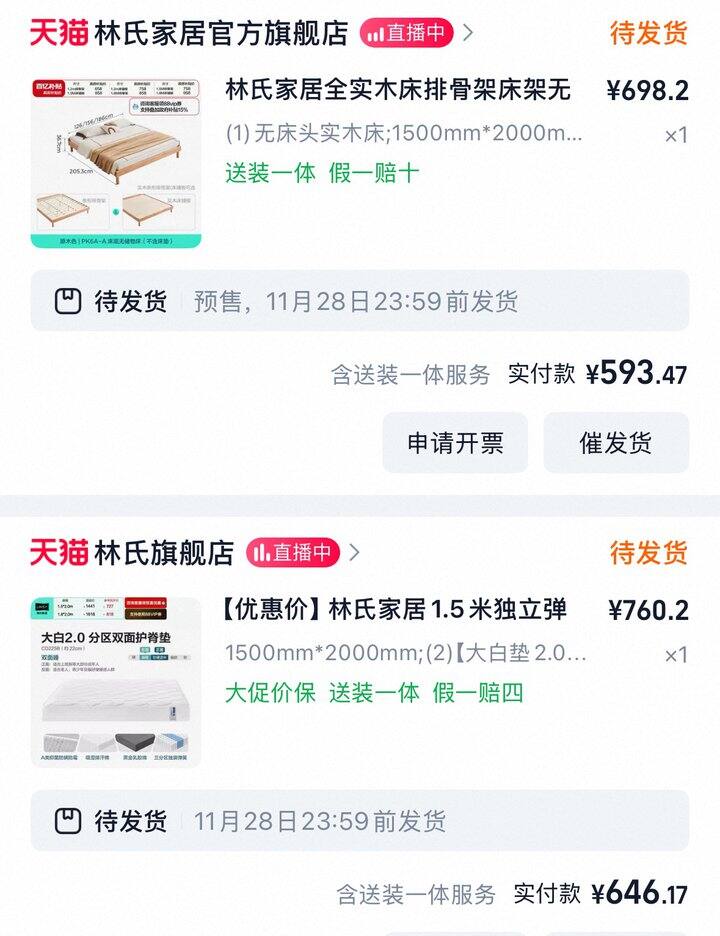720x936 pixels.
Task: Open 林氏家居官方旗舰店 store page
Action: (220, 33)
